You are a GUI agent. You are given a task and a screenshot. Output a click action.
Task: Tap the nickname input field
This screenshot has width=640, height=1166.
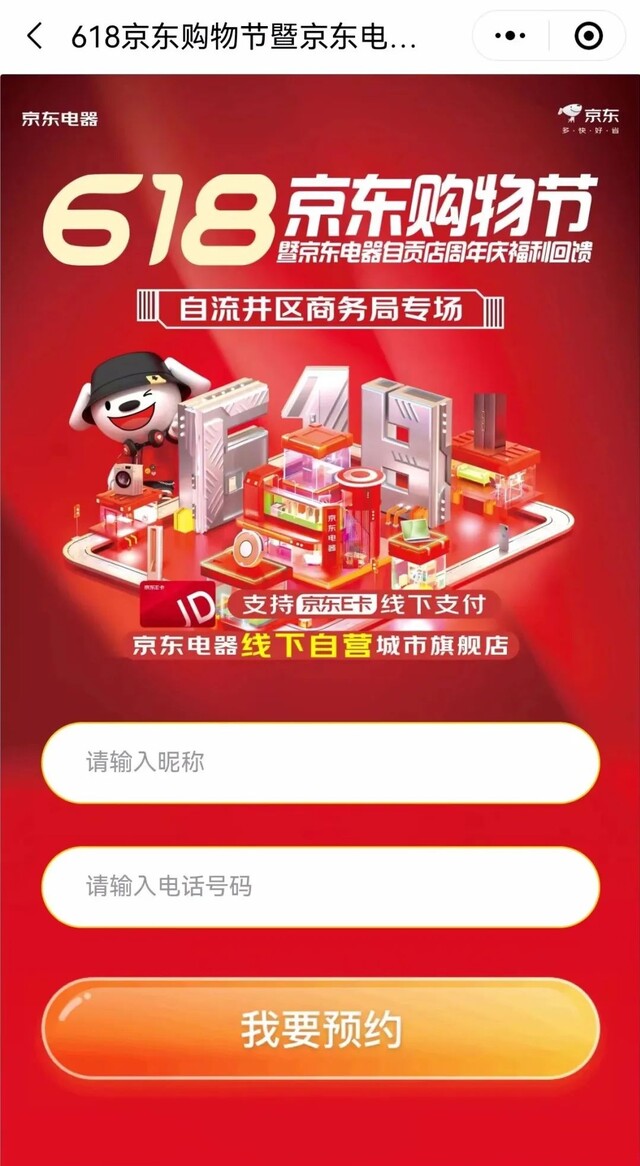click(320, 763)
